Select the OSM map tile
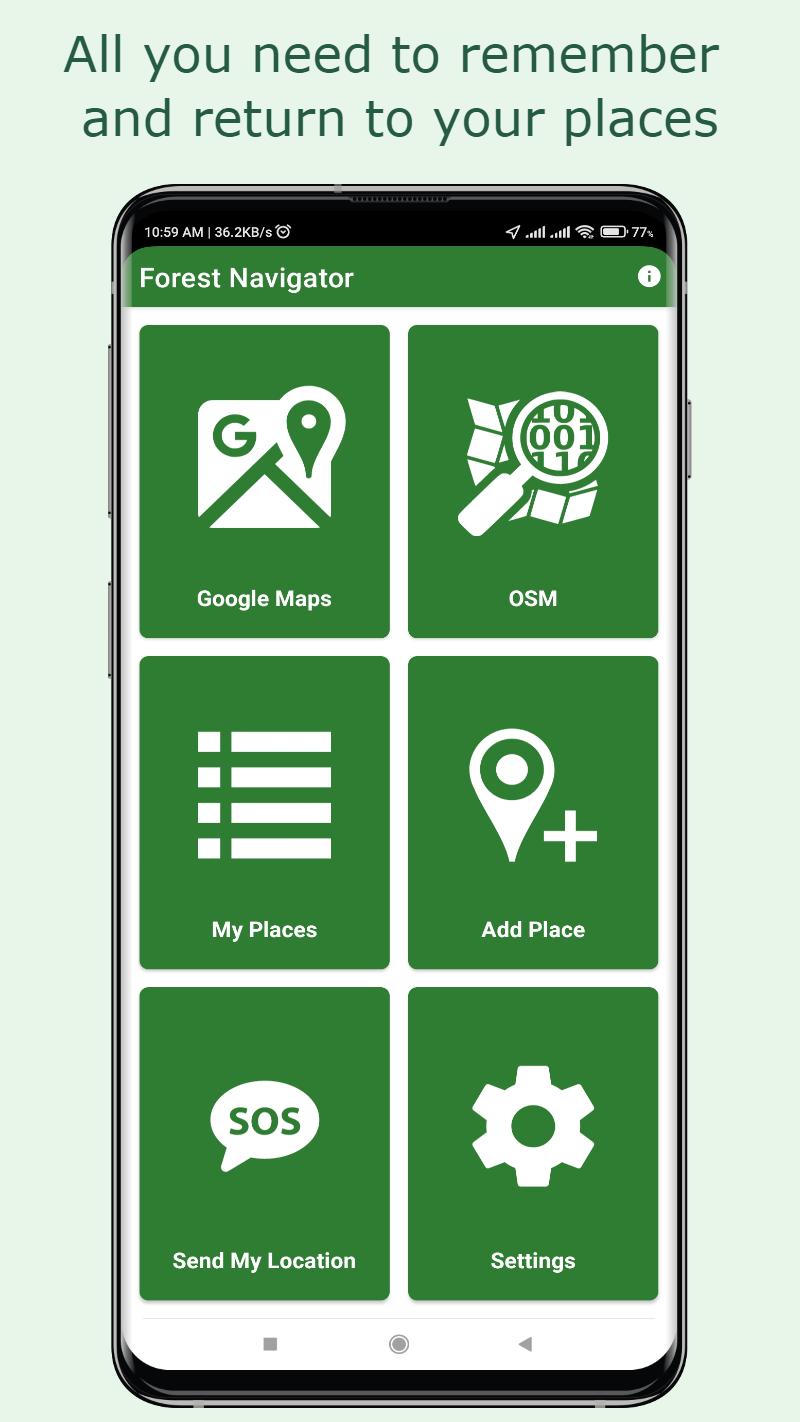Image resolution: width=800 pixels, height=1422 pixels. [x=533, y=478]
